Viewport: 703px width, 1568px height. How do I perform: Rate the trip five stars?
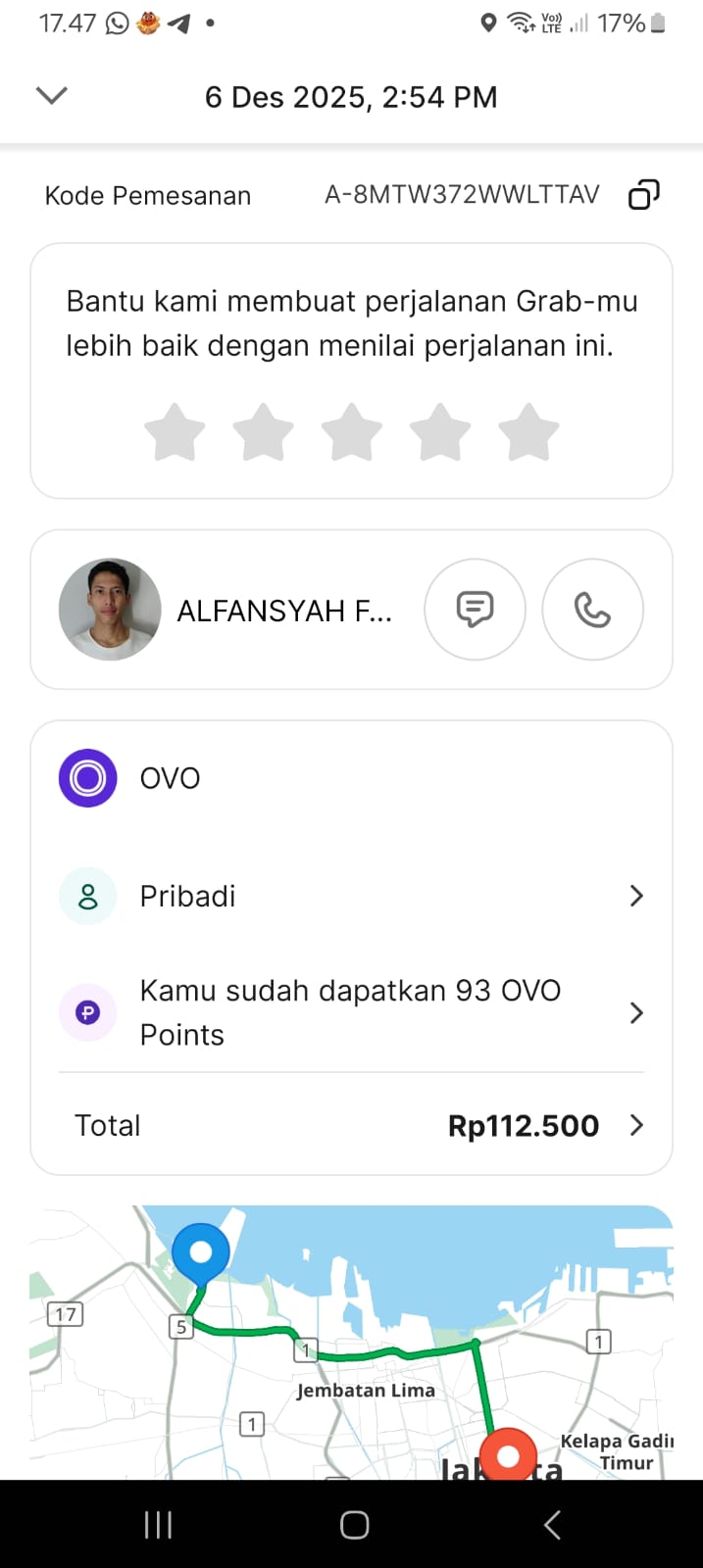point(528,432)
